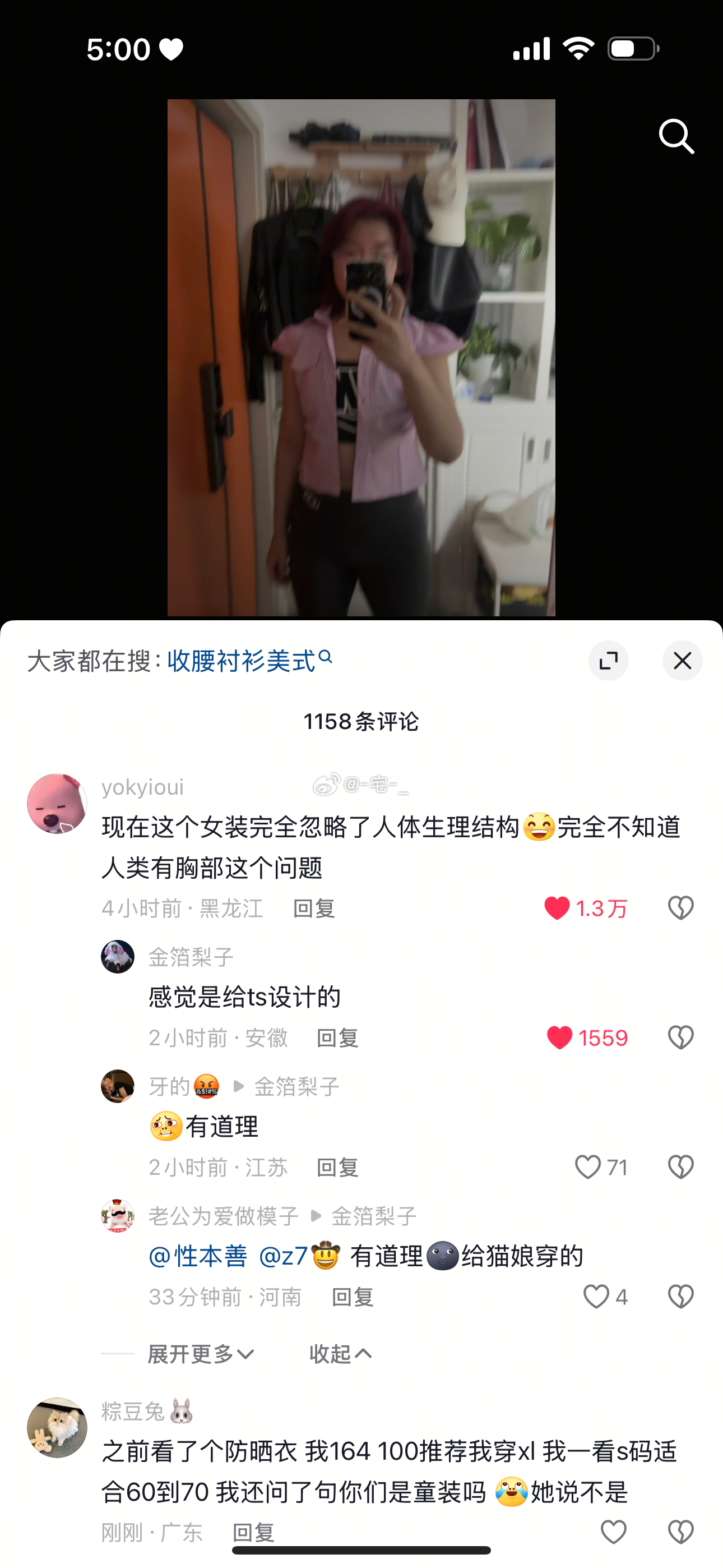The height and width of the screenshot is (1568, 723).
Task: Dislike 金箔梨子's comment
Action: pyautogui.click(x=680, y=1038)
